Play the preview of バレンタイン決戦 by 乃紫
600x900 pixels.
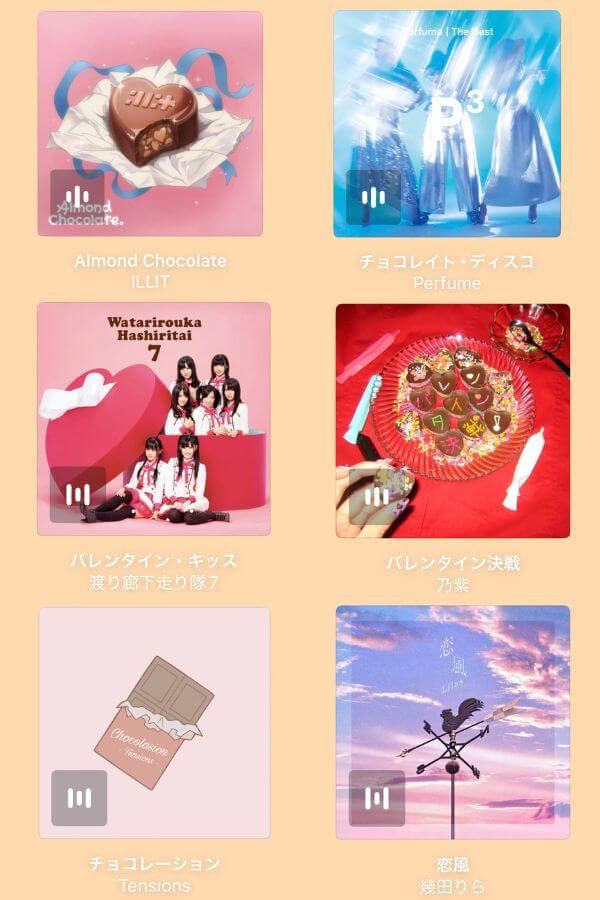(x=377, y=497)
